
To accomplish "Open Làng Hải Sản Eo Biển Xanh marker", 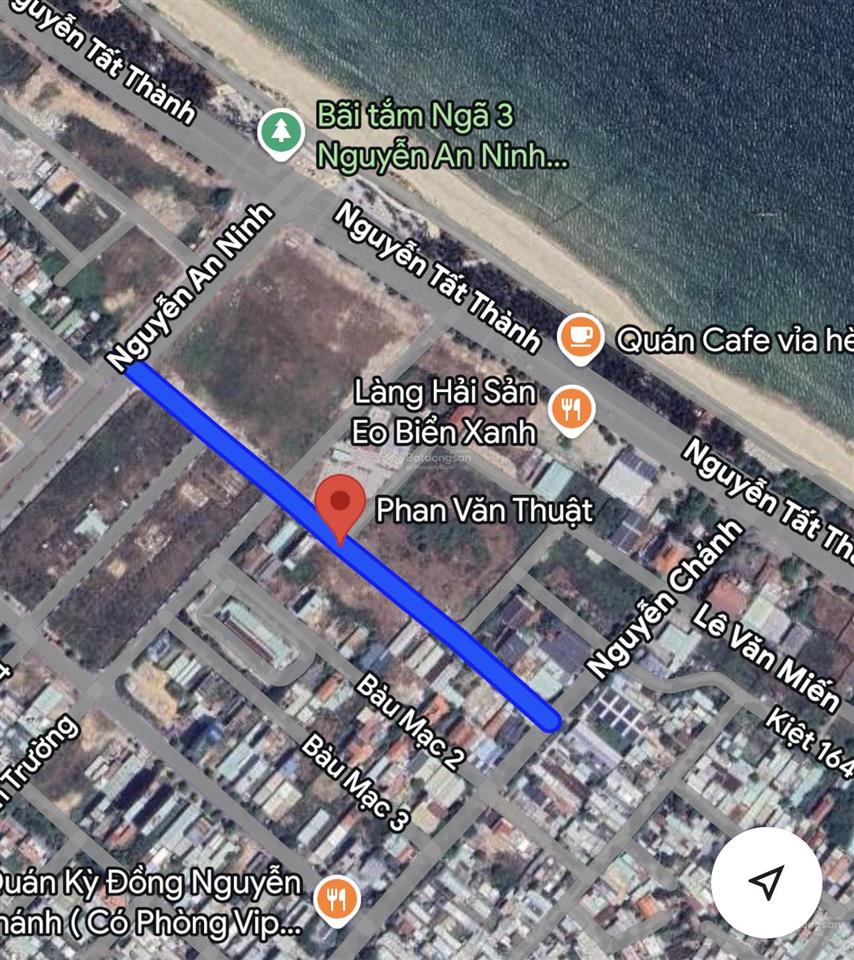I will click(571, 409).
